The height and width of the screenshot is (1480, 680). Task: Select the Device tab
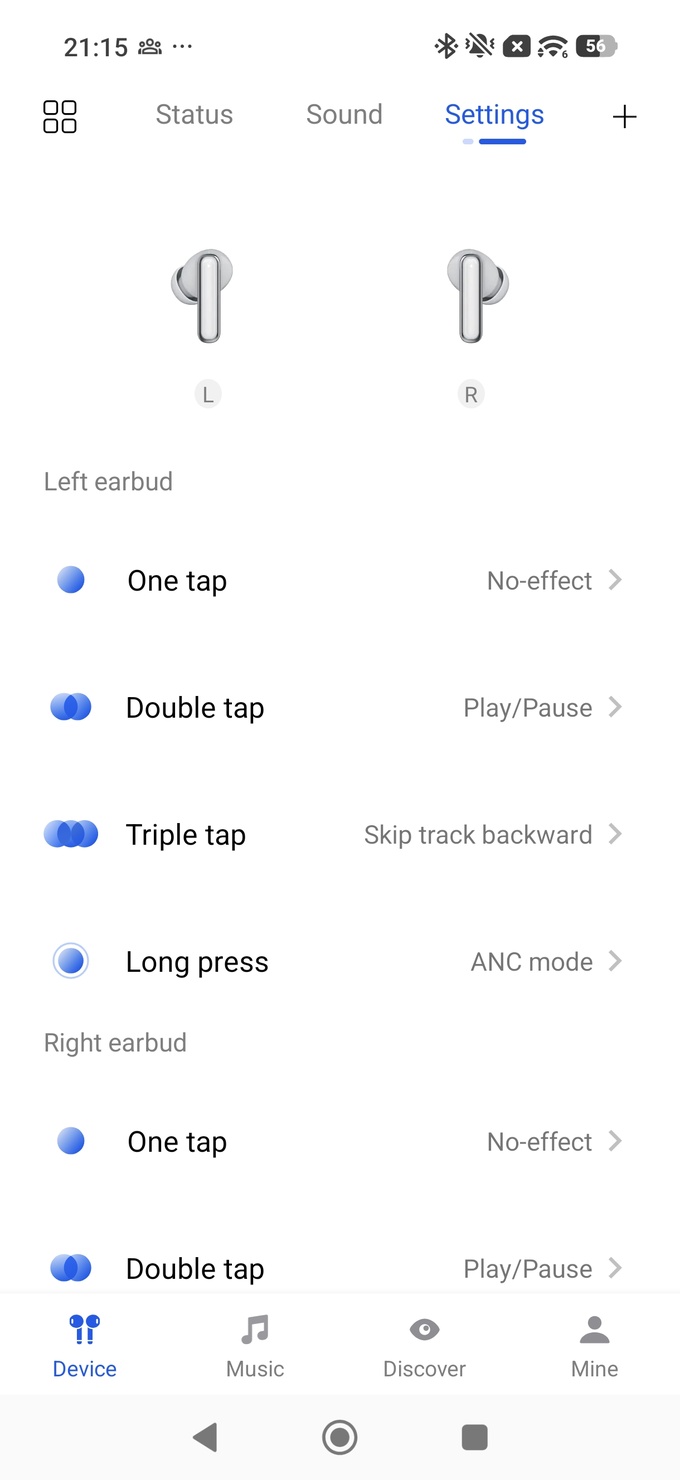85,1346
